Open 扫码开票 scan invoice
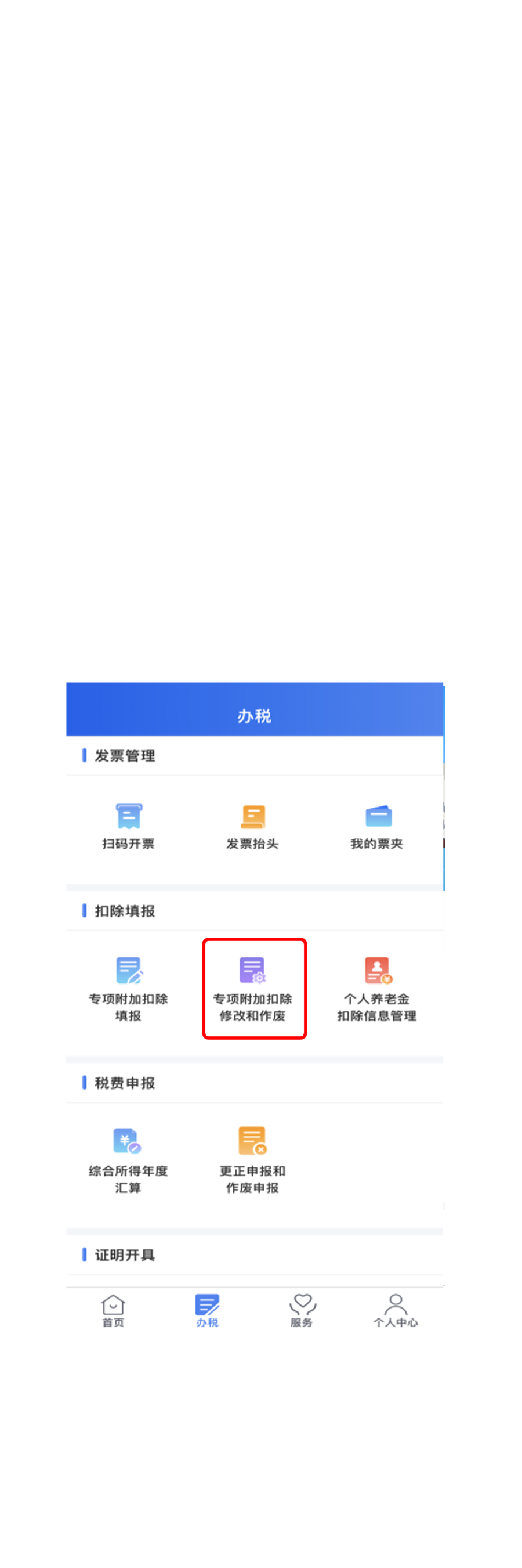Image resolution: width=522 pixels, height=1568 pixels. coord(128,826)
